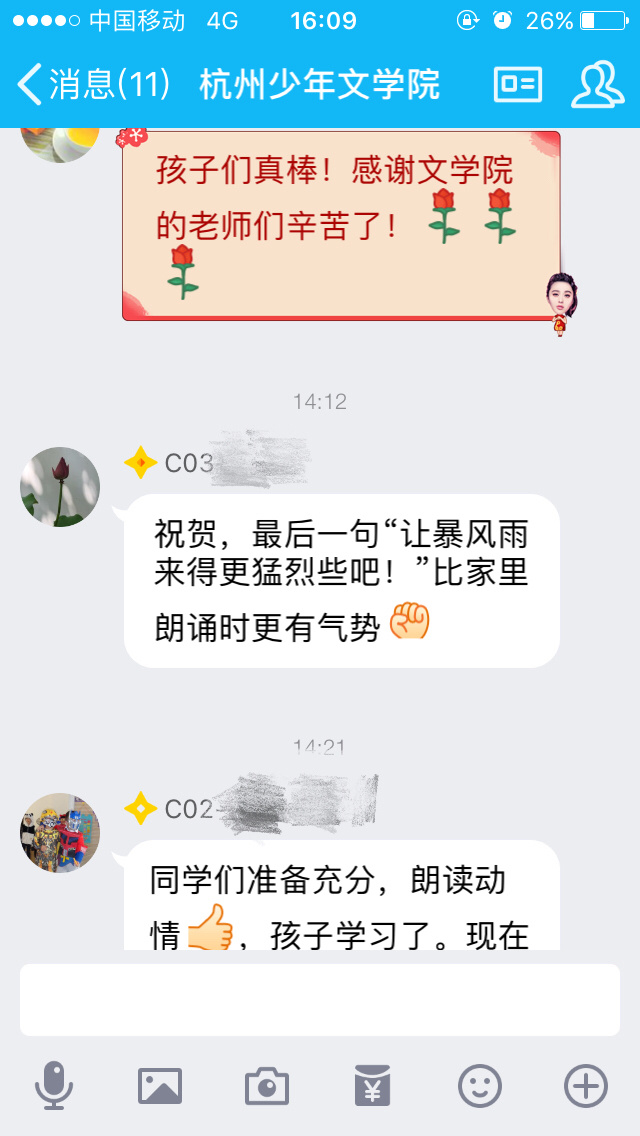Open the photo gallery picker
This screenshot has width=640, height=1136.
[160, 1086]
